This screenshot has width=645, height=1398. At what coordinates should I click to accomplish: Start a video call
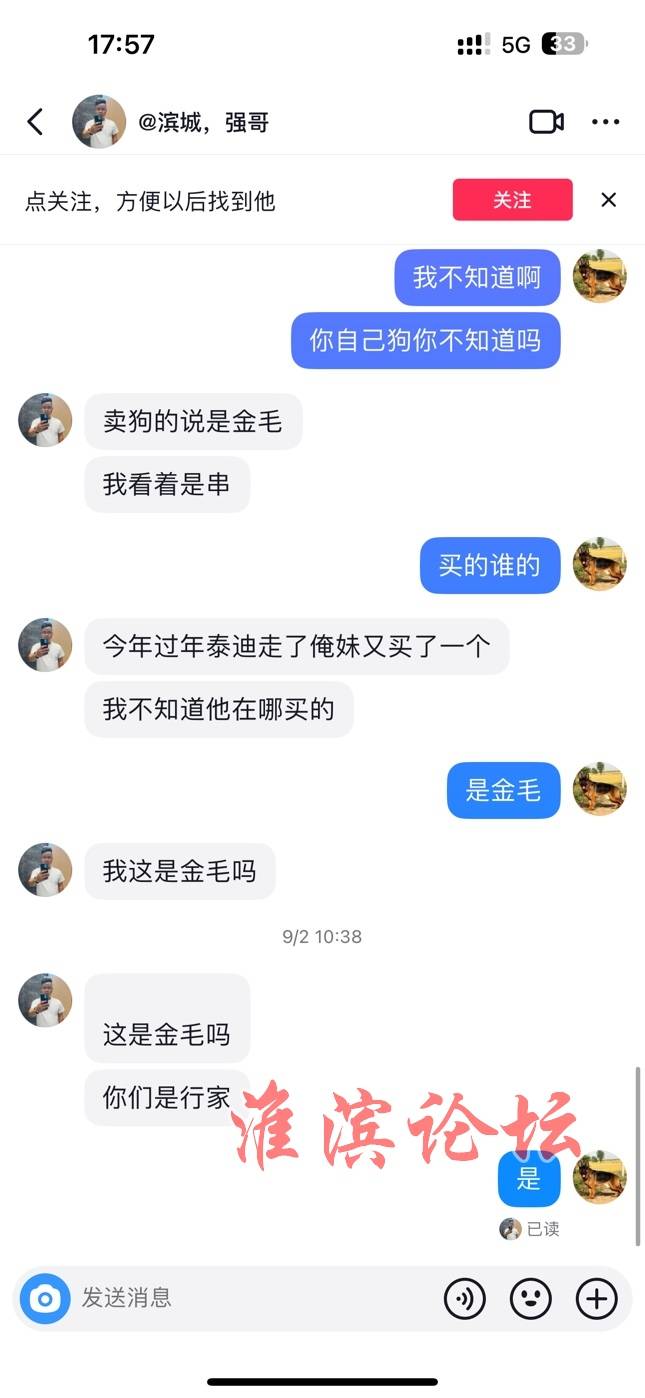(546, 122)
